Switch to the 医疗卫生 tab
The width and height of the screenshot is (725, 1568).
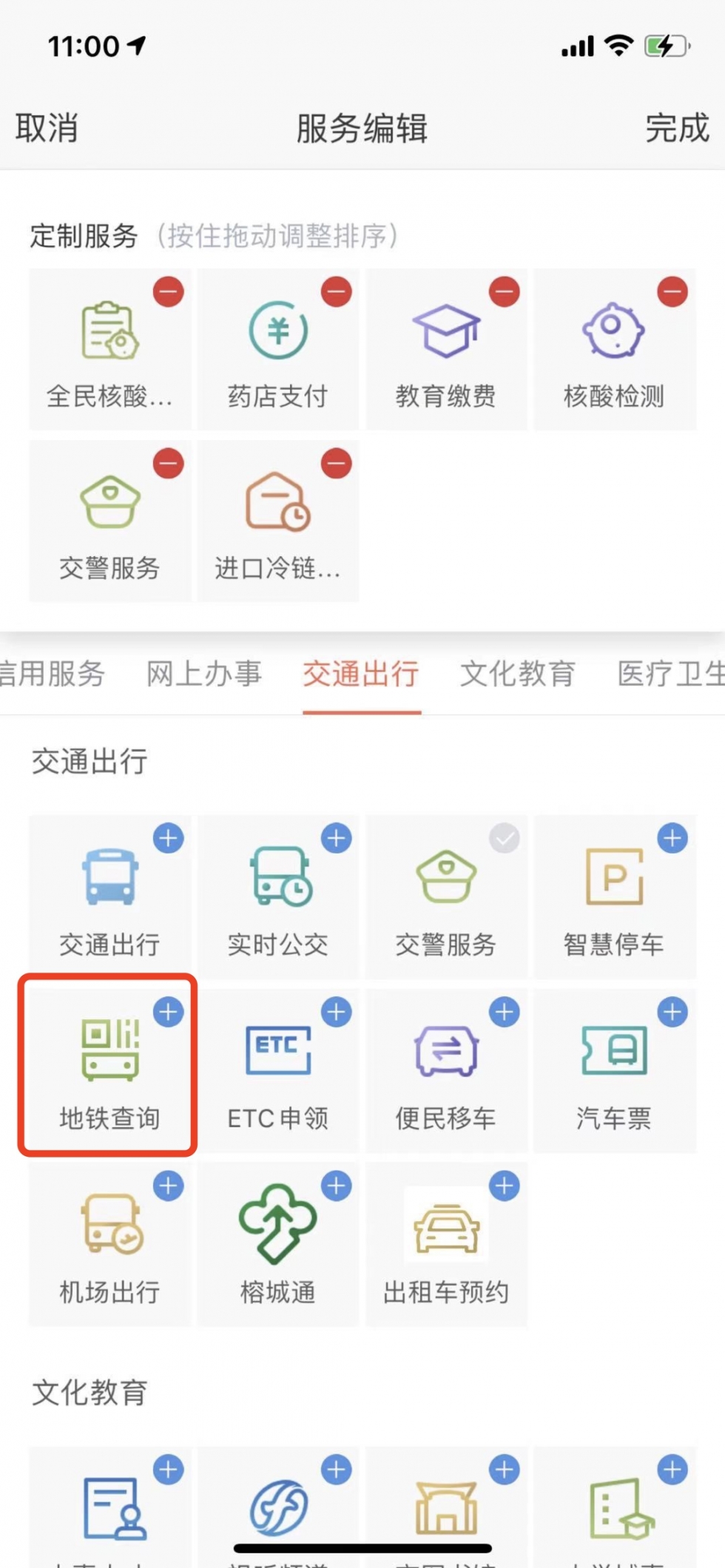(670, 674)
